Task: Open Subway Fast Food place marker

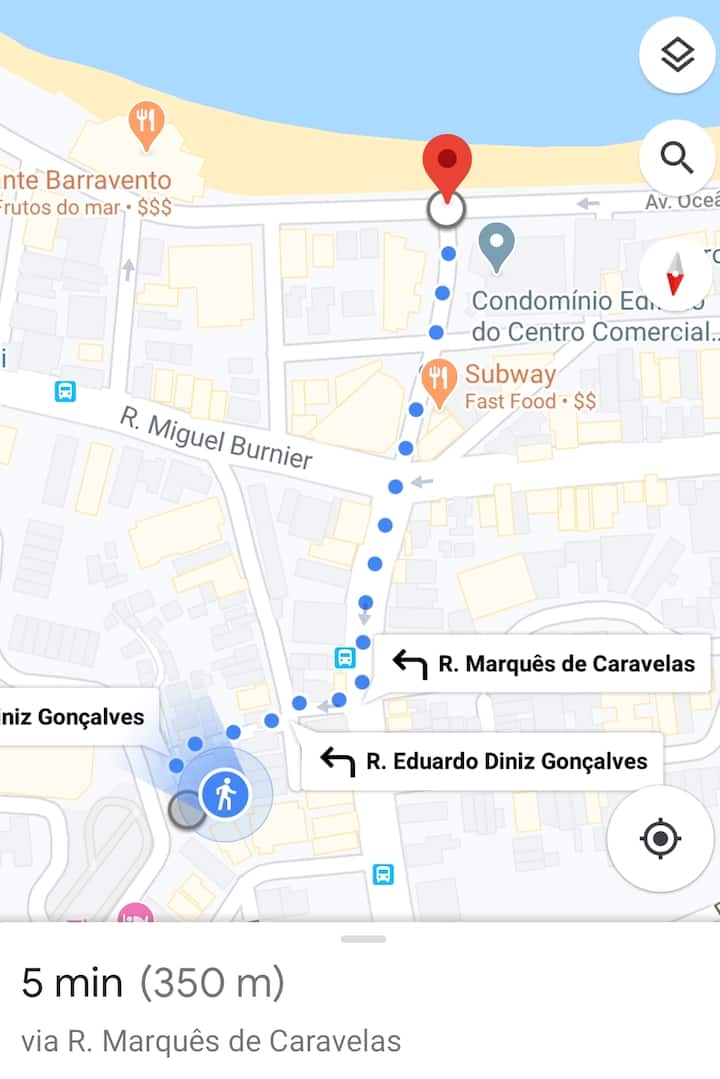Action: coord(438,377)
